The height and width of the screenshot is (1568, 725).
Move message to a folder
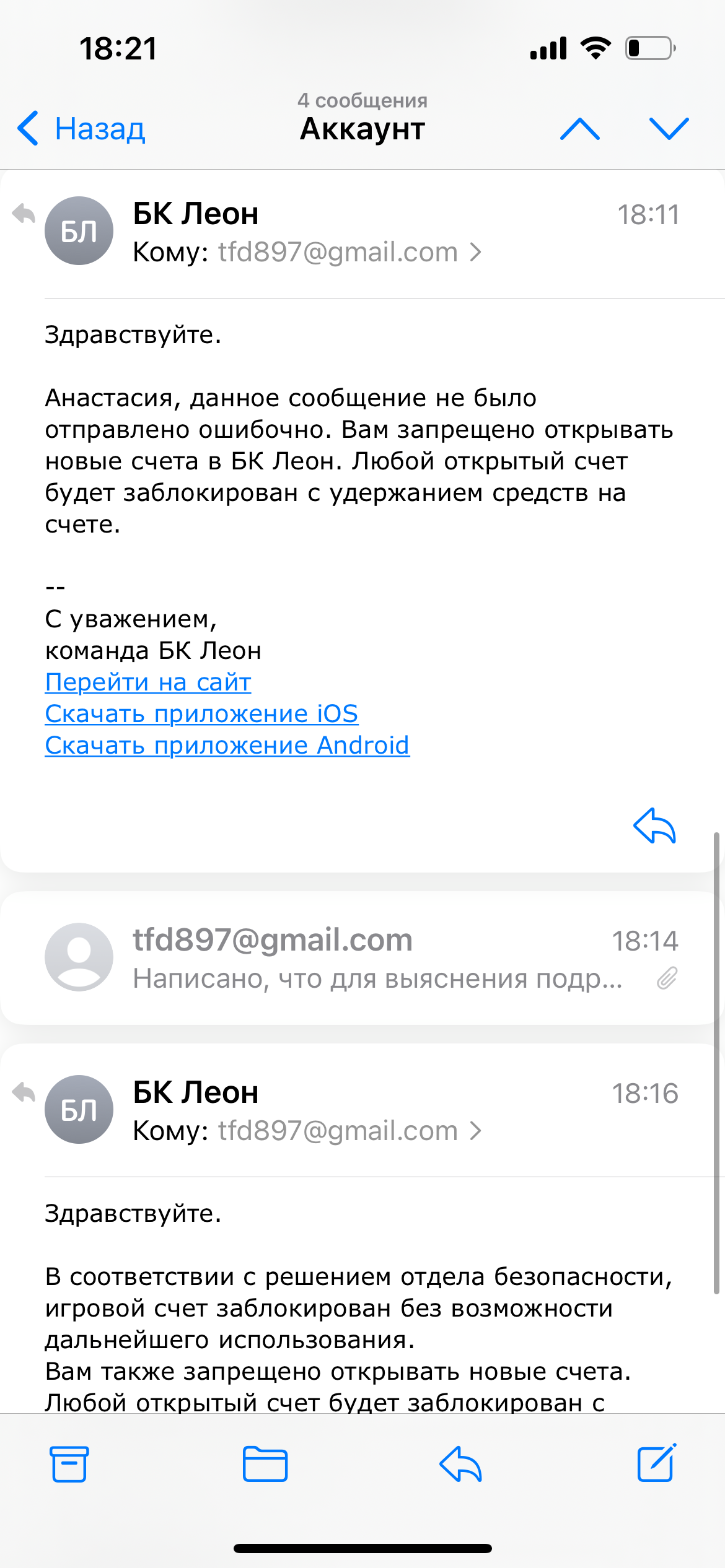[265, 1464]
